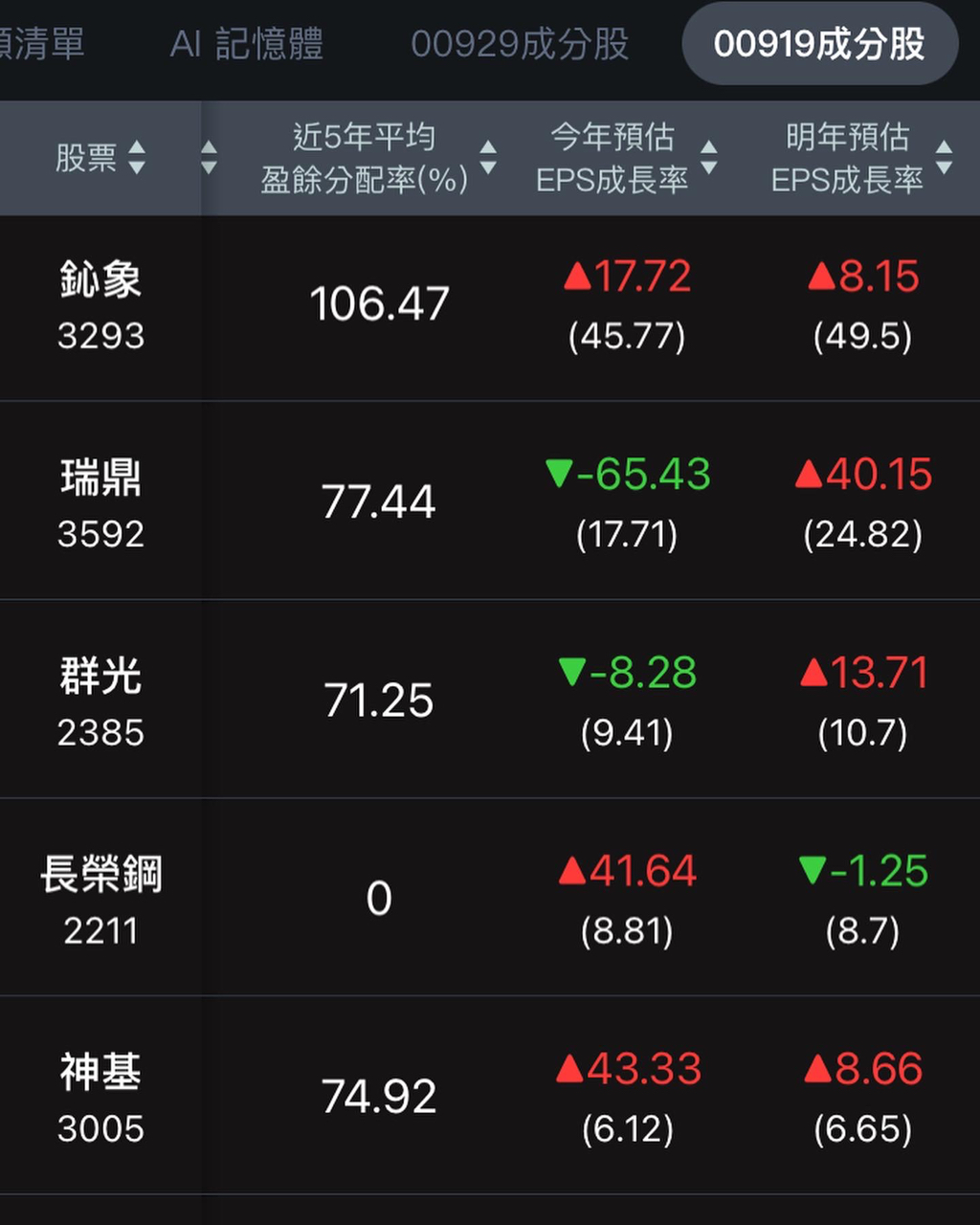Open stock 神基 3005
This screenshot has width=980, height=1225.
(x=100, y=1098)
